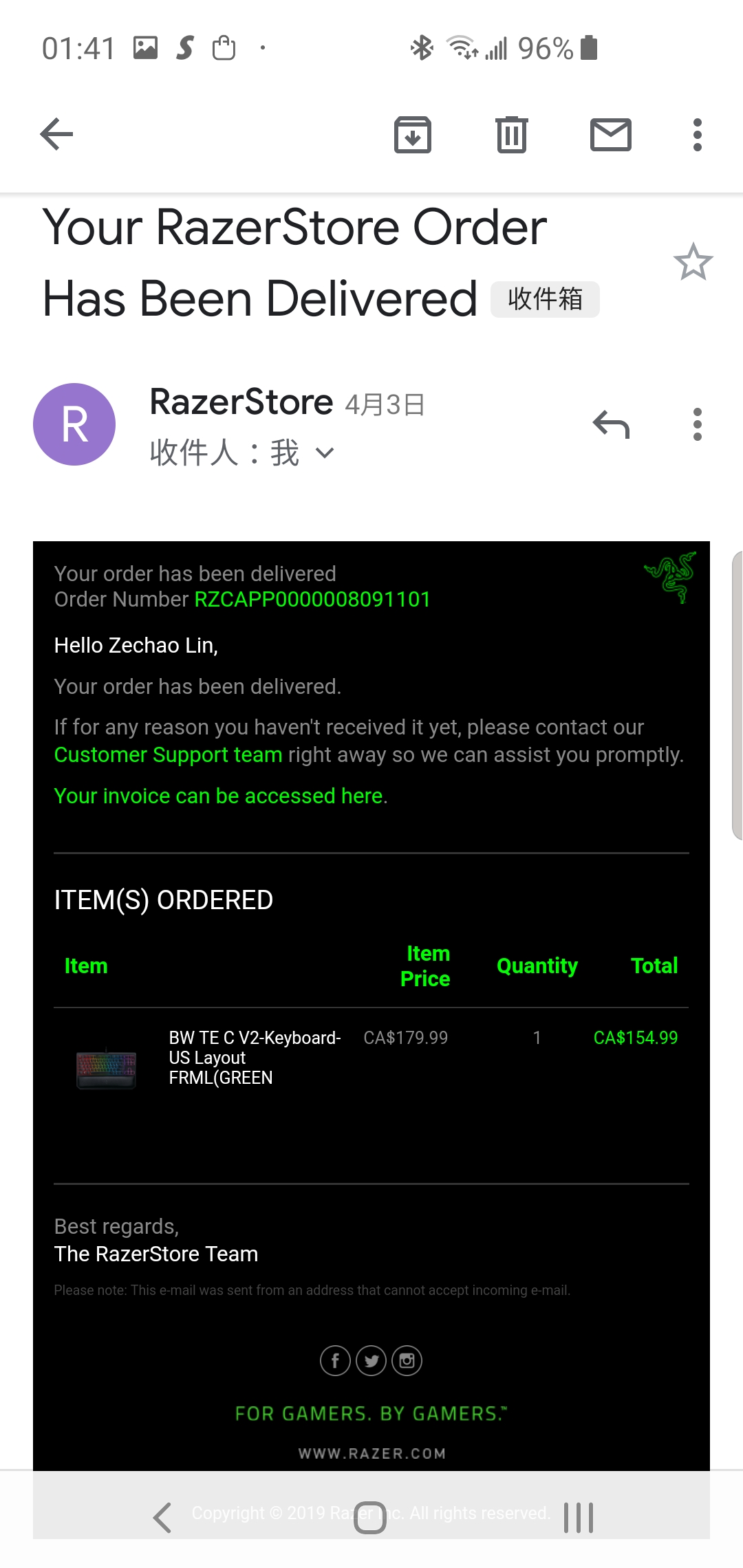This screenshot has height=1568, width=743.
Task: Tap the system home button
Action: [x=370, y=1517]
